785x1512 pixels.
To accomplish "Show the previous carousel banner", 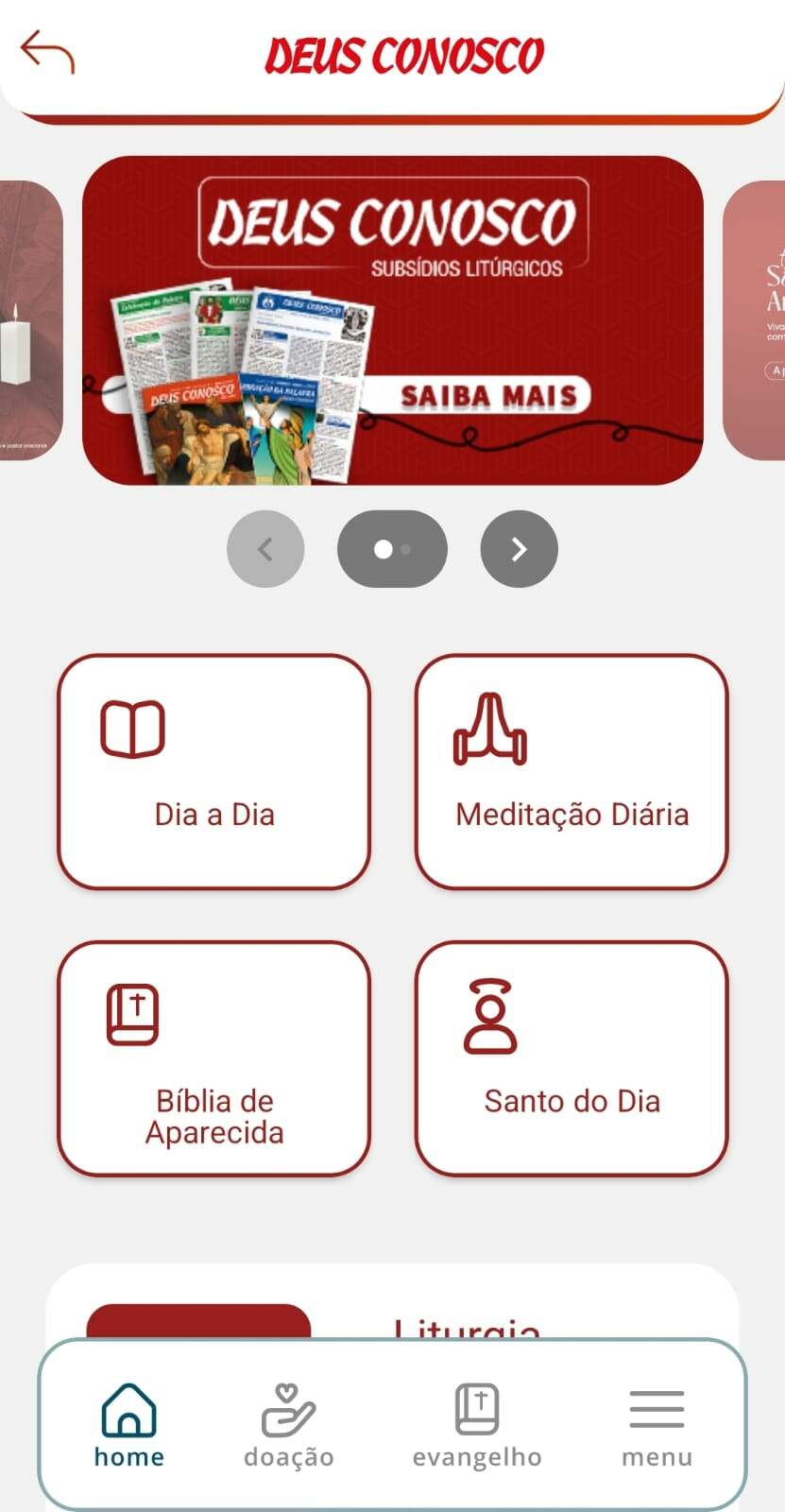I will 265,549.
